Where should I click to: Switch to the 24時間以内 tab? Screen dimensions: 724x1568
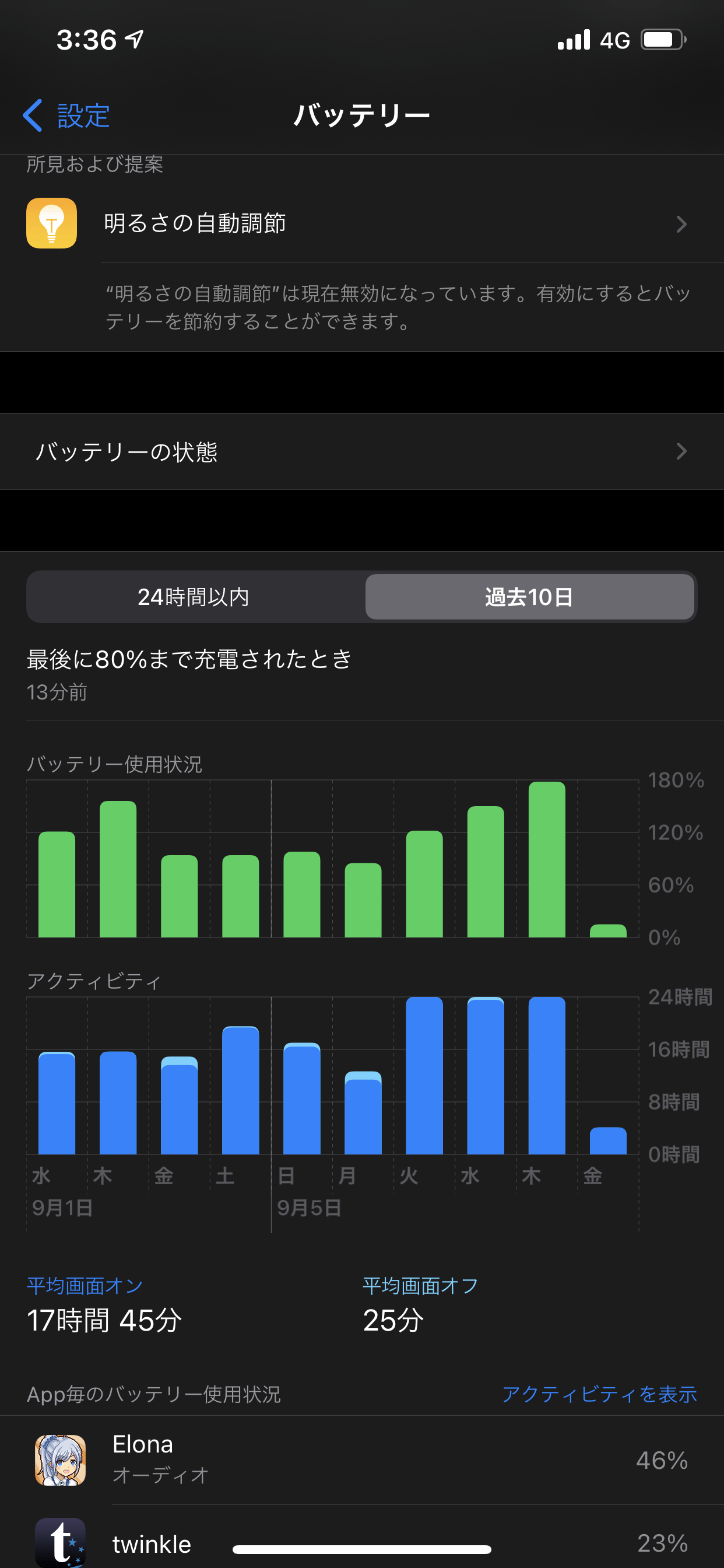[195, 597]
